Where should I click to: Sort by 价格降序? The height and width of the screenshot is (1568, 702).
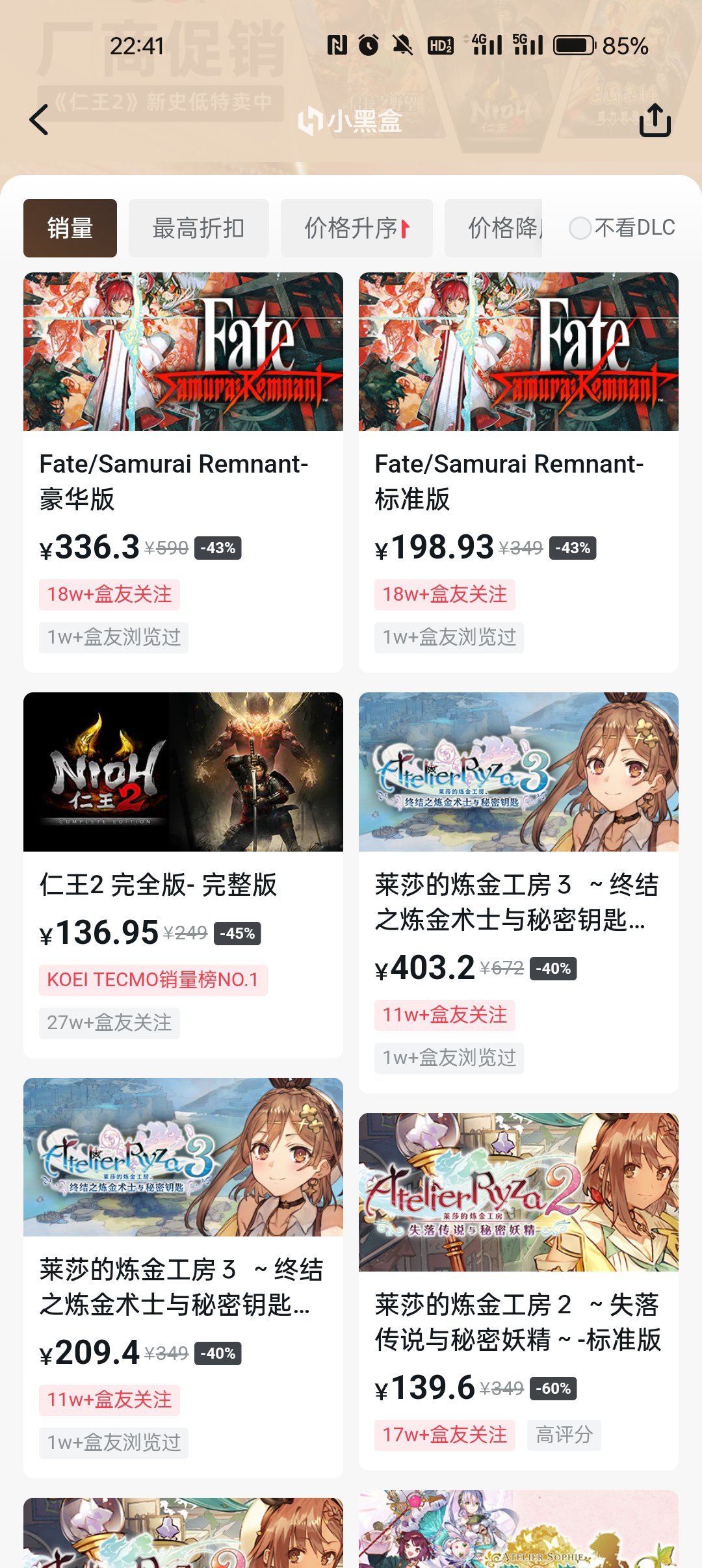(494, 228)
